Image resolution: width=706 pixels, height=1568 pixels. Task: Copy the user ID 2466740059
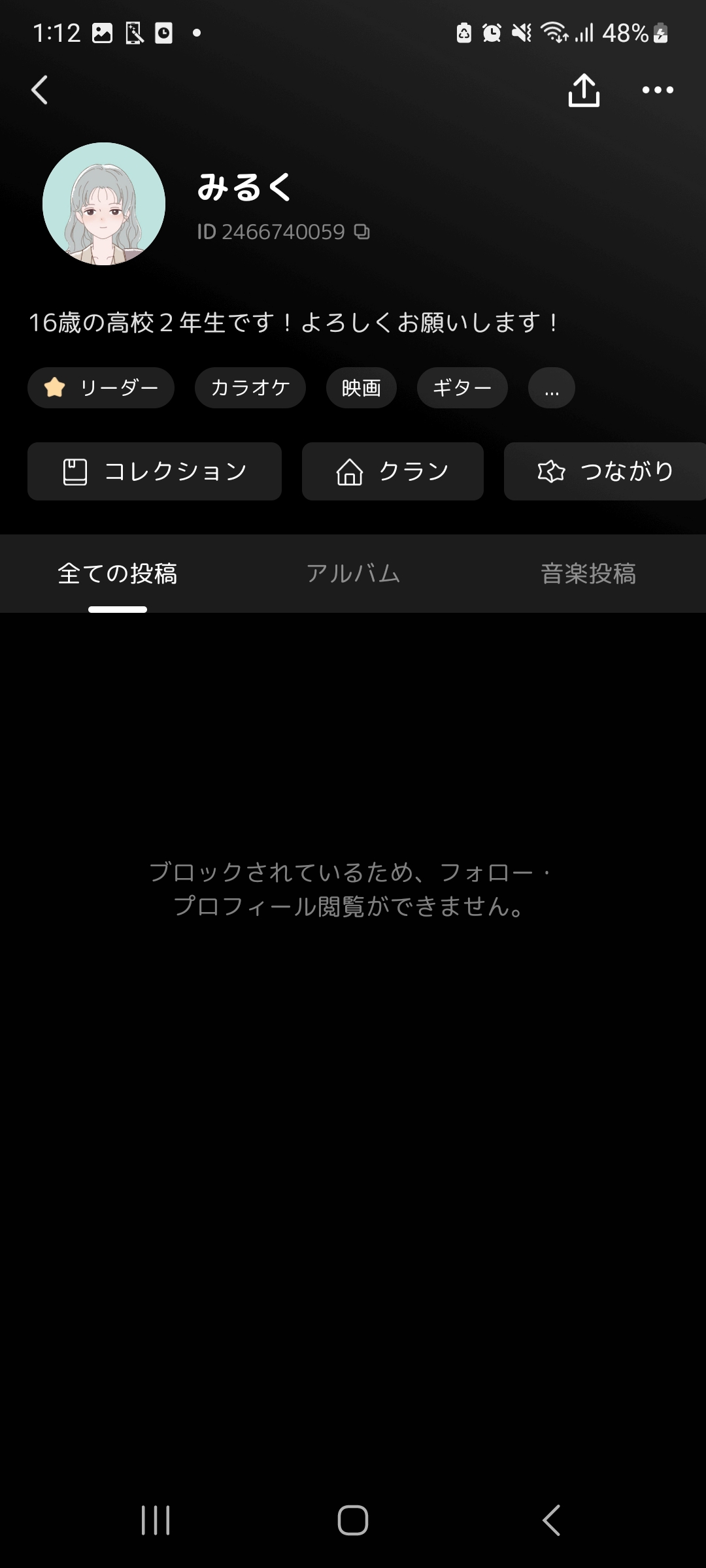coord(362,232)
